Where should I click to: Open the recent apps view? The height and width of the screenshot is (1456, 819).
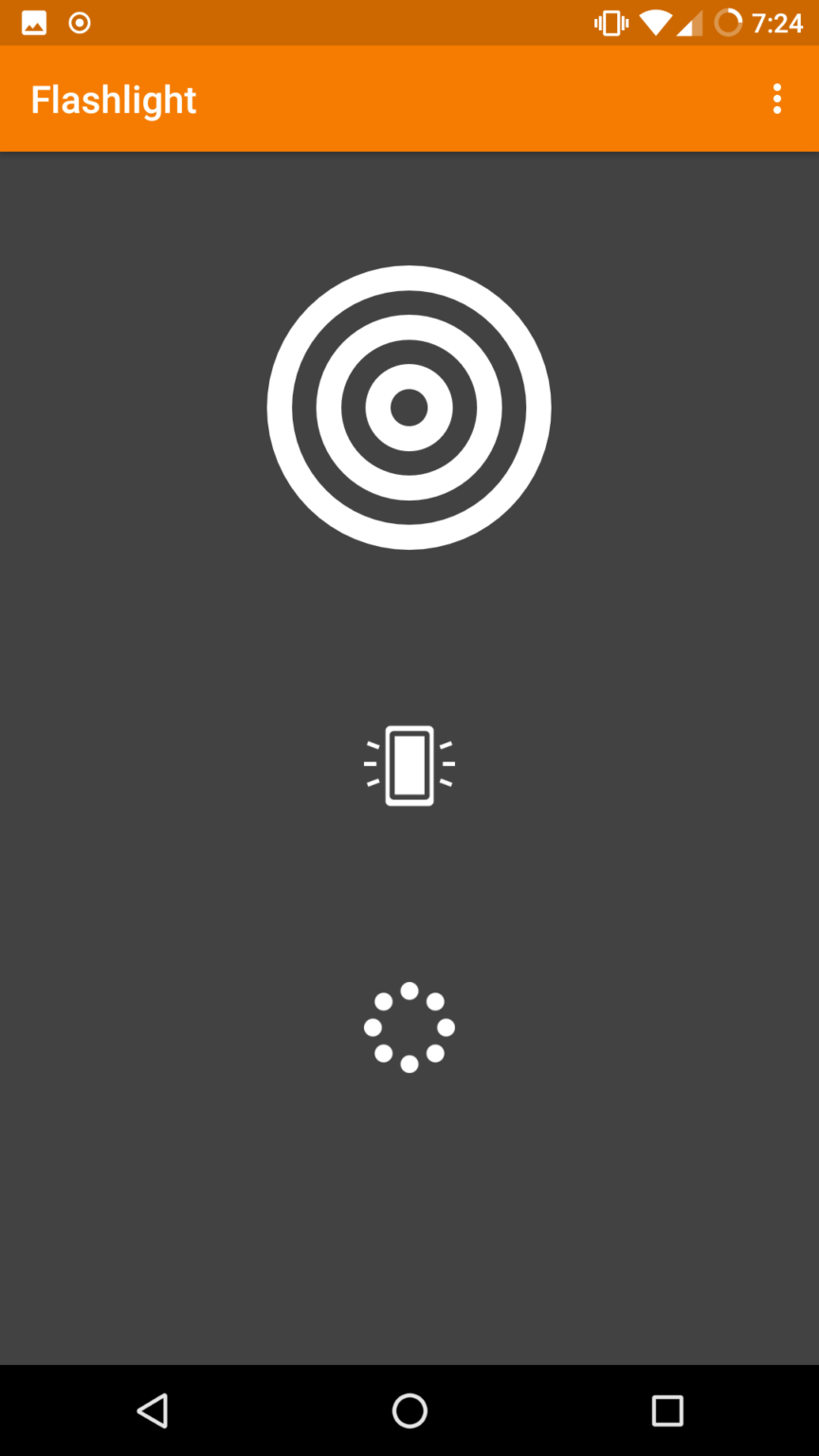tap(667, 1410)
